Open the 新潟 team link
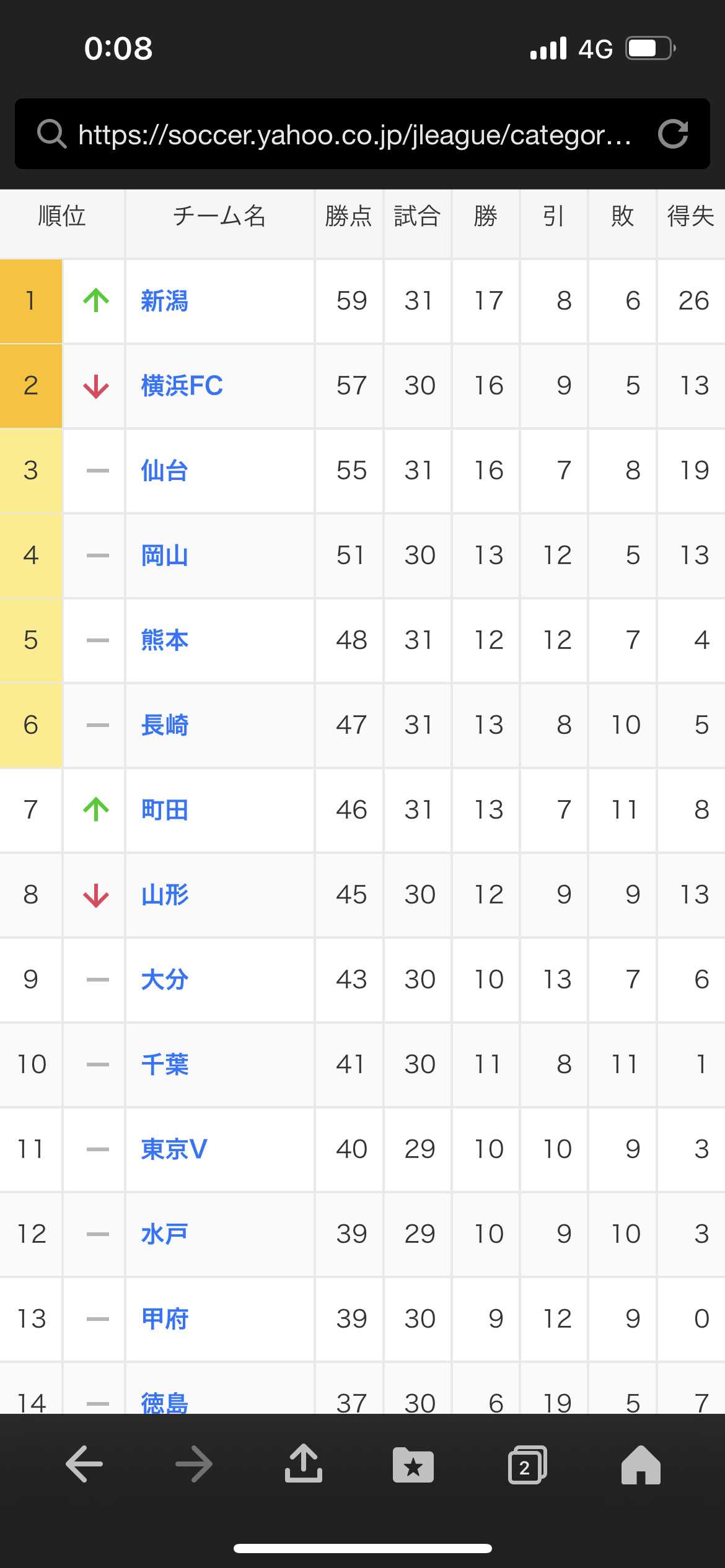 click(x=165, y=301)
